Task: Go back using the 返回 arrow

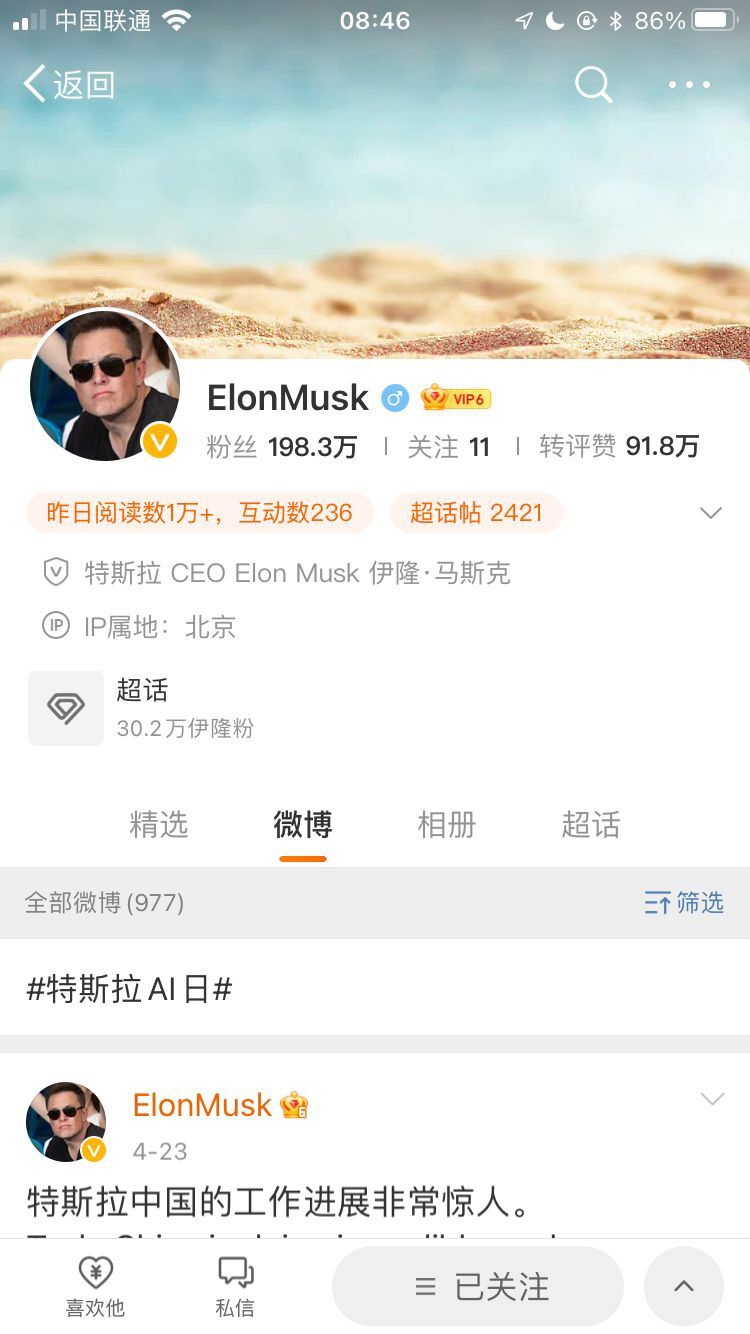Action: [x=68, y=85]
